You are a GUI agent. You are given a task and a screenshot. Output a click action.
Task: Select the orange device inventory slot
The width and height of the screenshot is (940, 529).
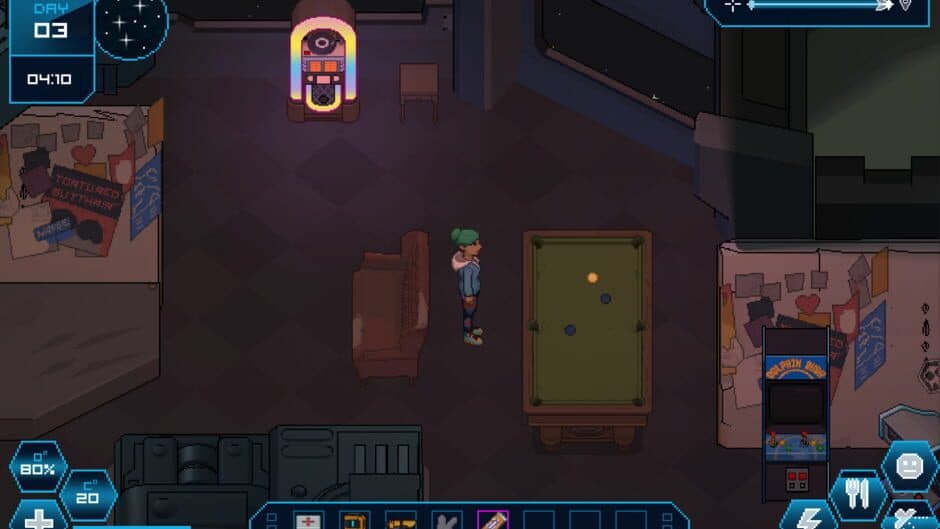coord(354,520)
